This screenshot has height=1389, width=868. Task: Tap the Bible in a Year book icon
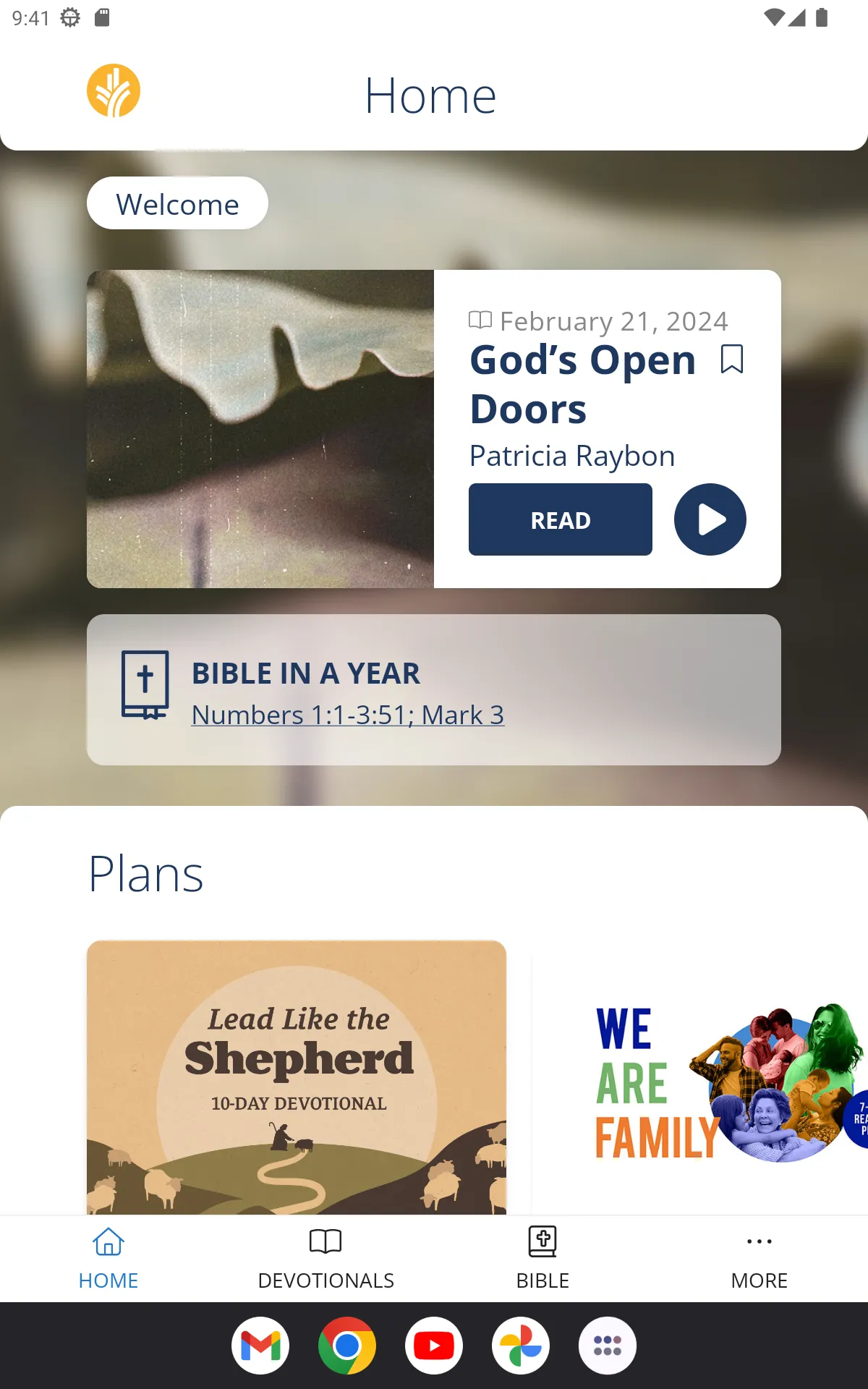click(x=146, y=685)
